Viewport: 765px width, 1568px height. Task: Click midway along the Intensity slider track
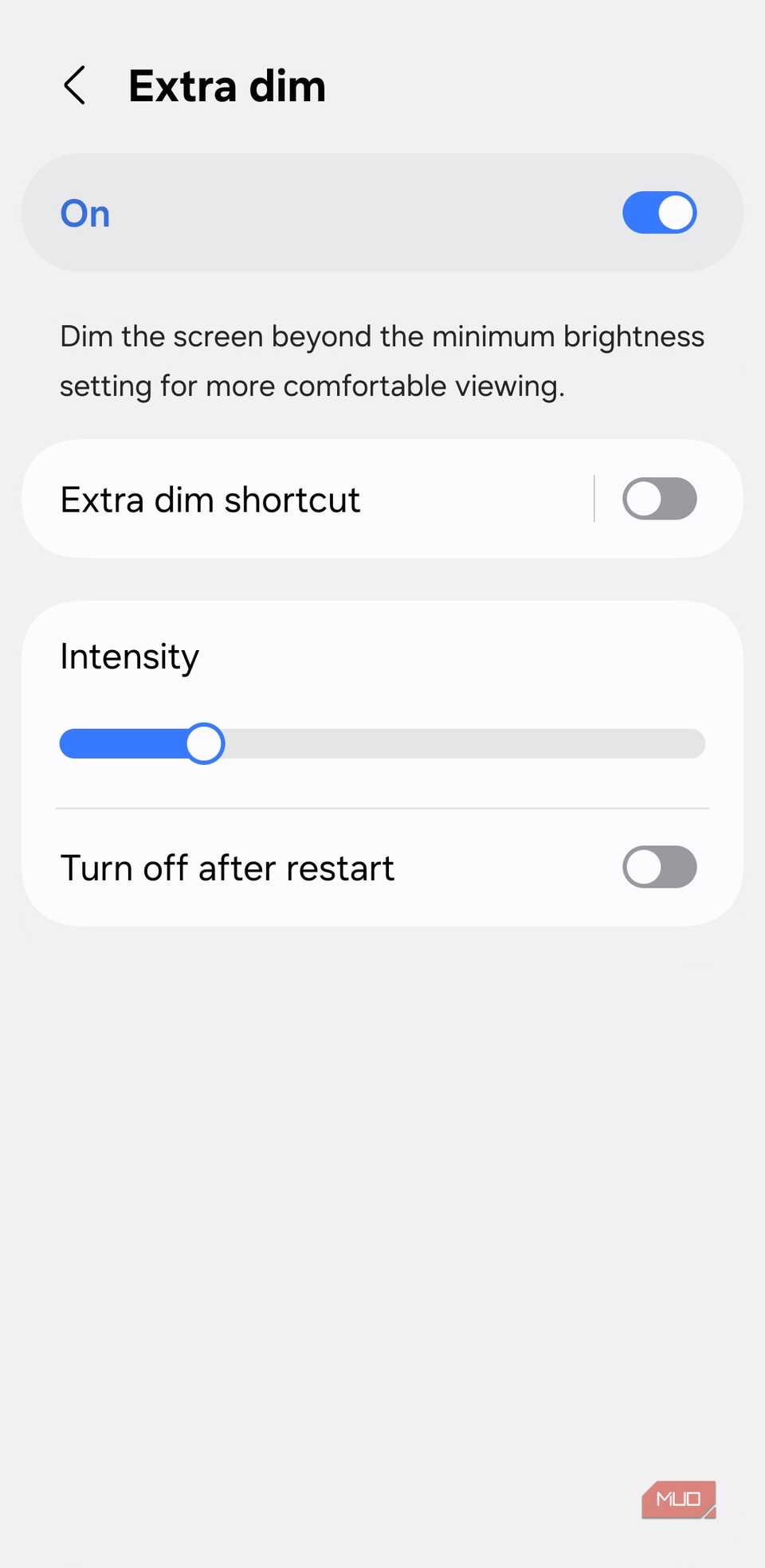pyautogui.click(x=382, y=743)
